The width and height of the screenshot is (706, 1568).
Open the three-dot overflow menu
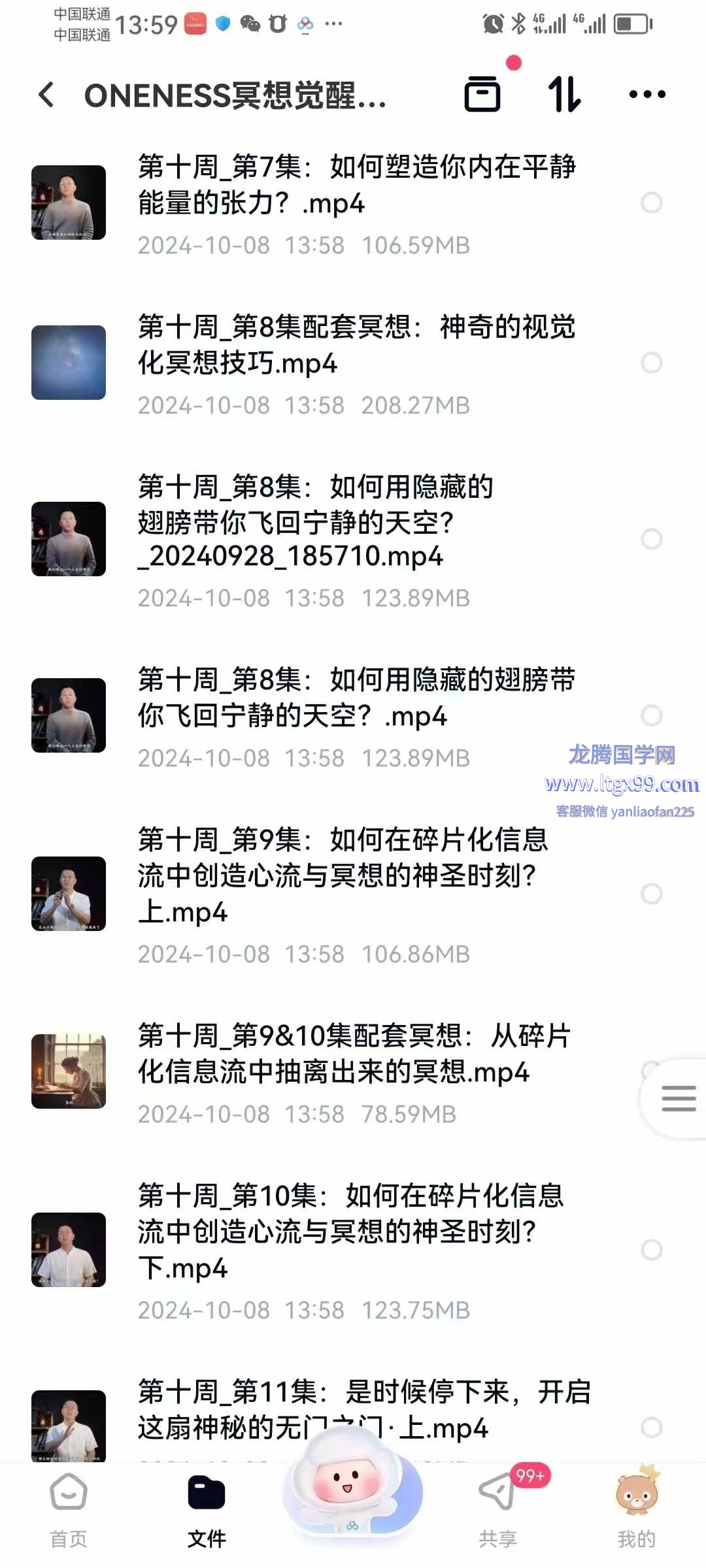click(x=647, y=94)
